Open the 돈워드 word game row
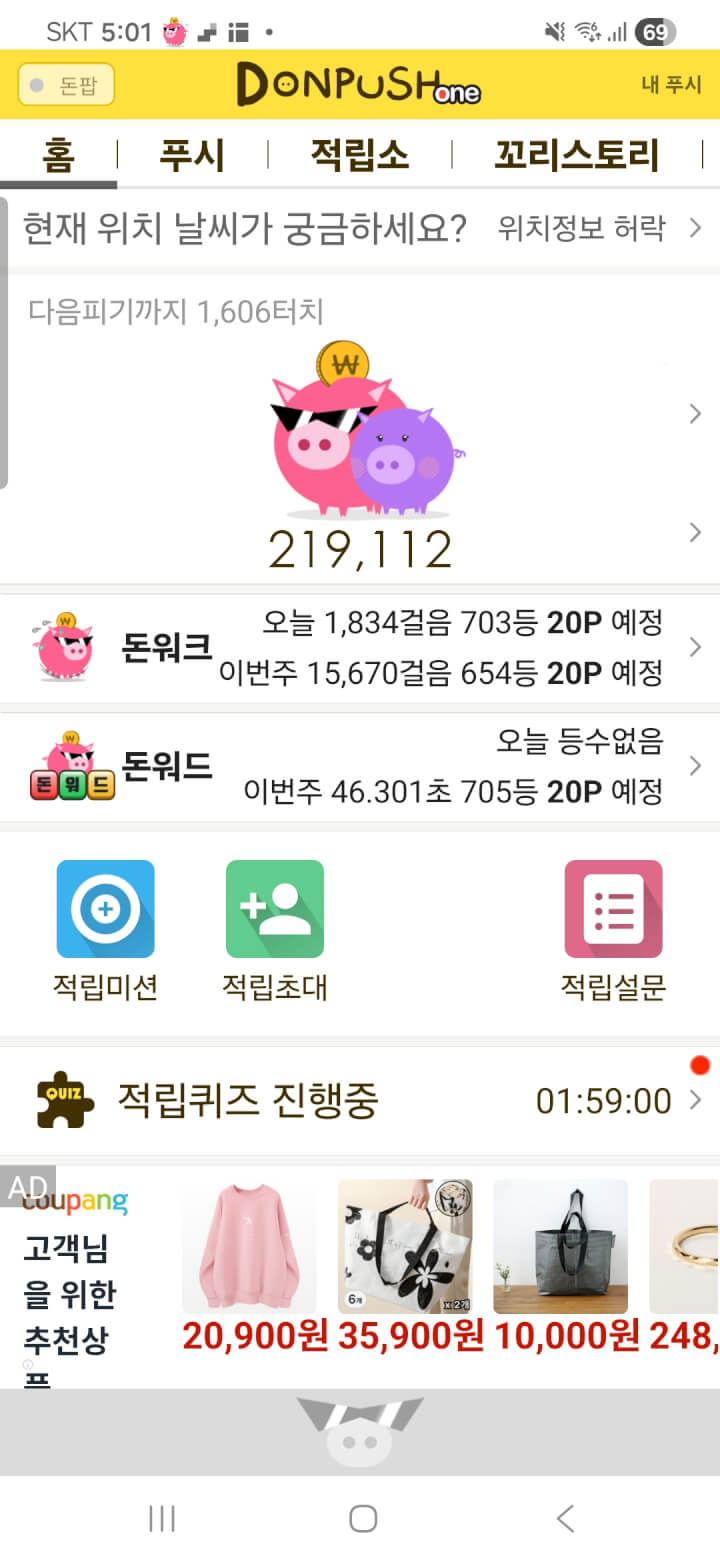The image size is (720, 1560). 360,767
